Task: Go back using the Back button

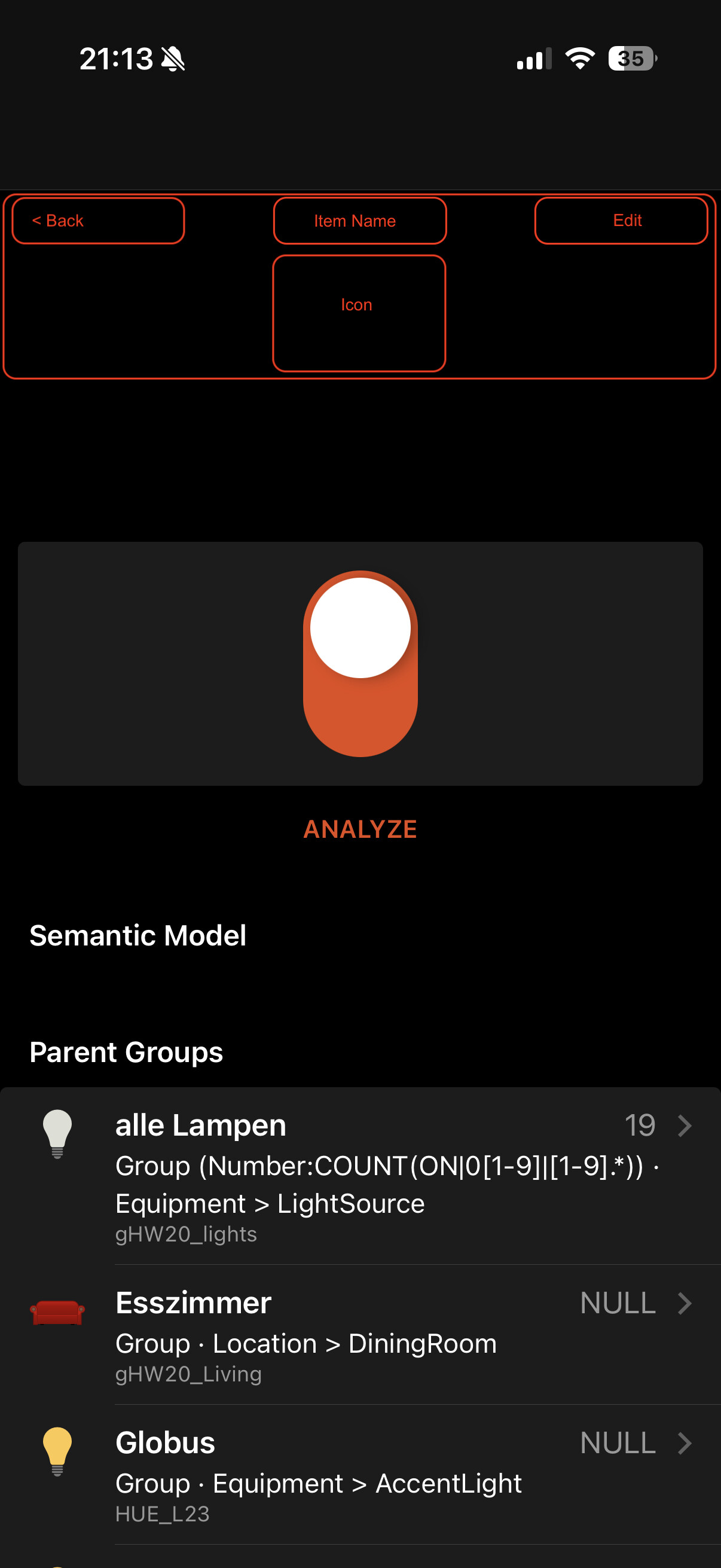Action: (x=98, y=220)
